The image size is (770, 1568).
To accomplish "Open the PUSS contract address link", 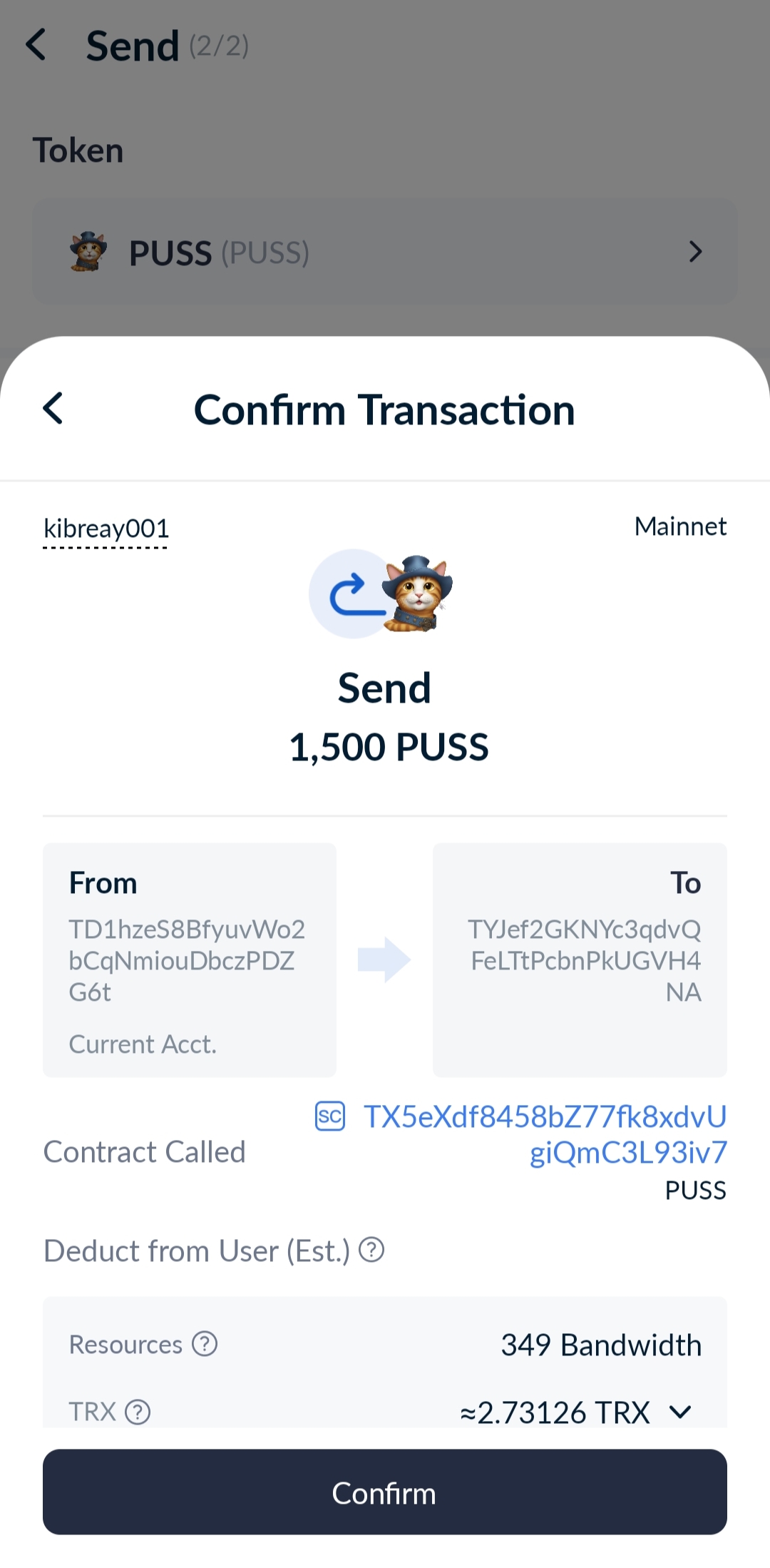I will pyautogui.click(x=545, y=1134).
